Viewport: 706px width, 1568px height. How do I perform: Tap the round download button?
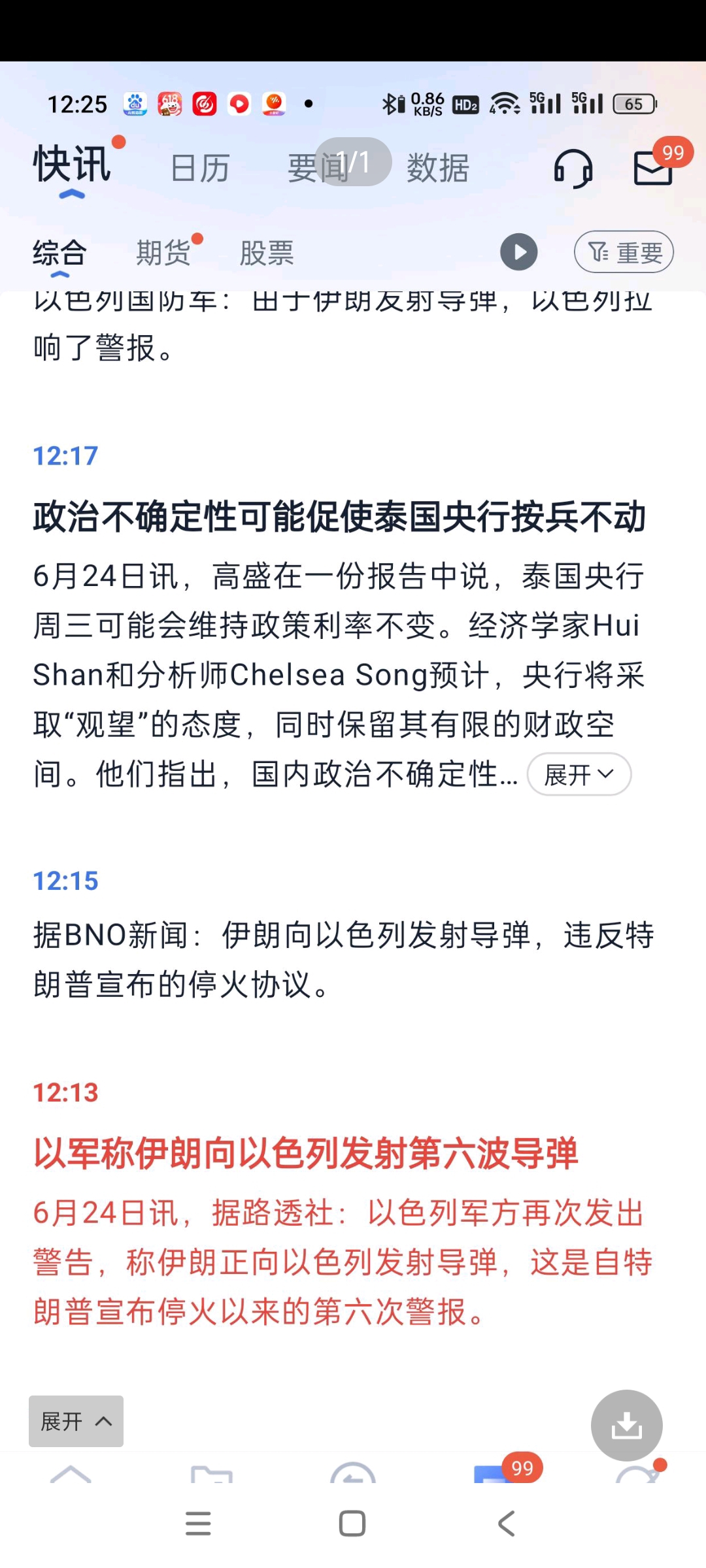[626, 1425]
